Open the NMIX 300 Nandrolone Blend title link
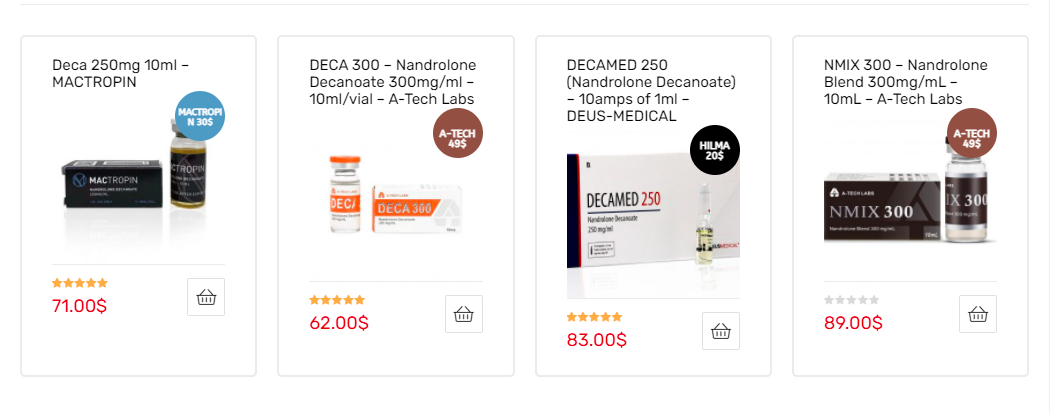Image resolution: width=1050 pixels, height=413 pixels. (893, 82)
